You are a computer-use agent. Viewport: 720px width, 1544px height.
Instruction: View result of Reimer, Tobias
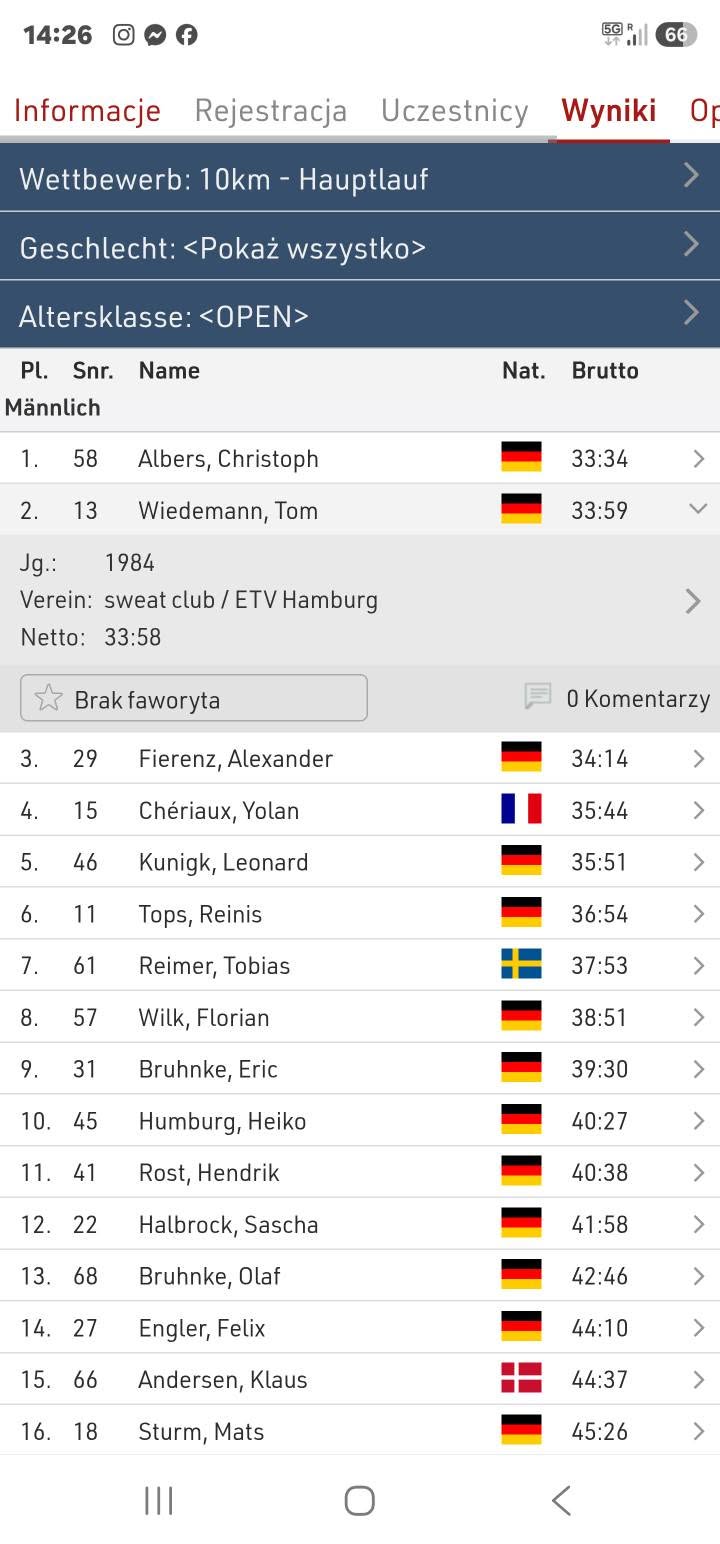click(360, 965)
